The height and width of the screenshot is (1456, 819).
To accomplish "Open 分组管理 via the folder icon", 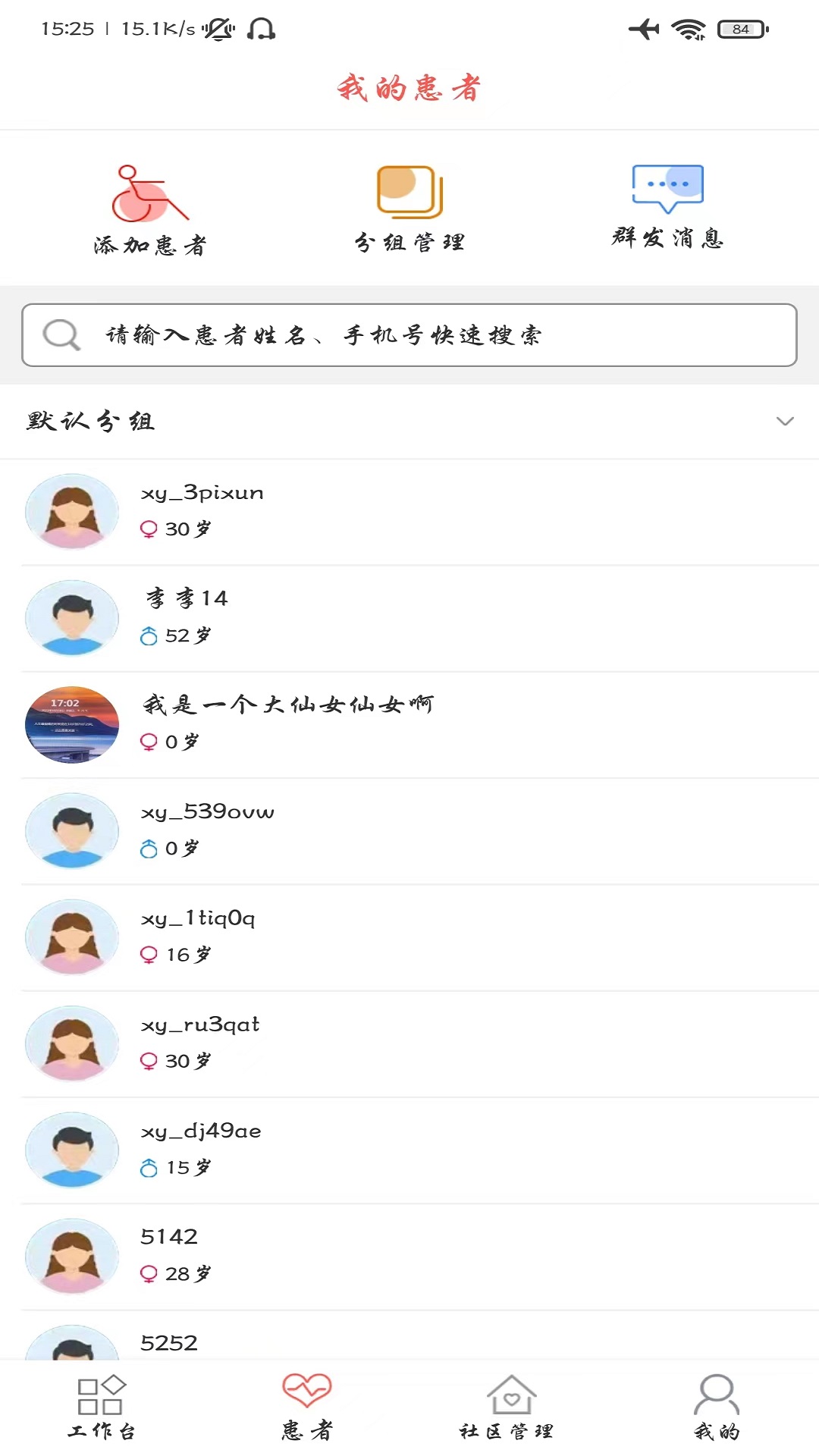I will click(409, 191).
